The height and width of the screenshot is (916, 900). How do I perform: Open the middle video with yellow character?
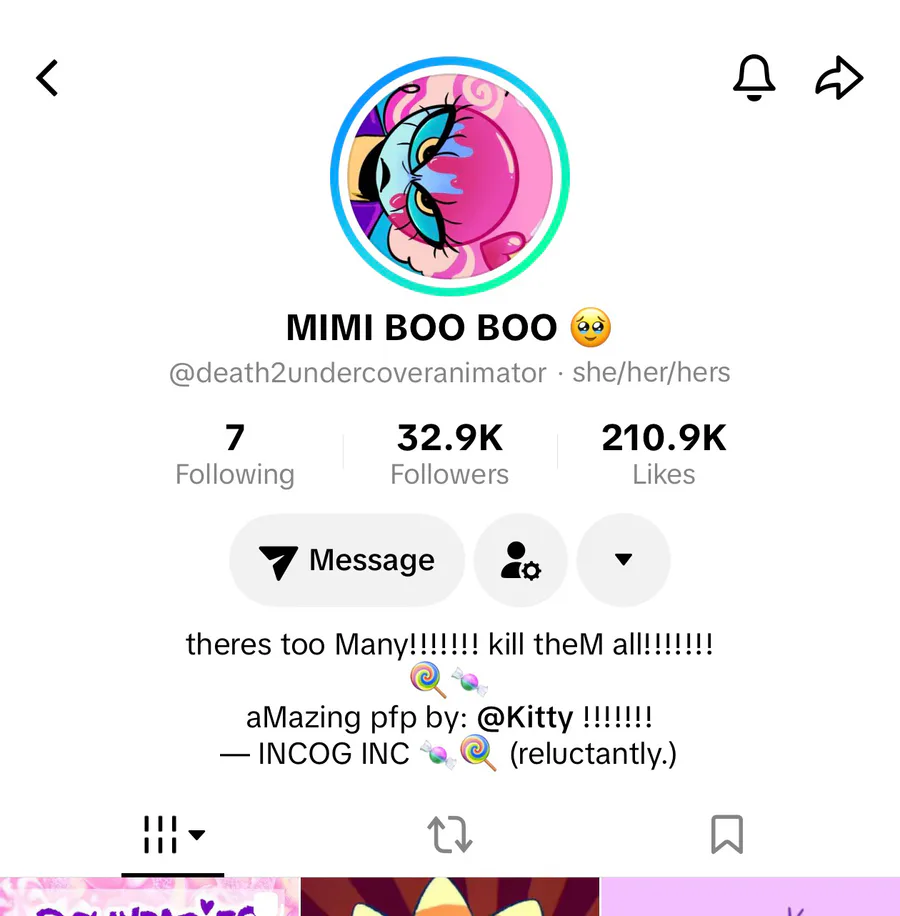pyautogui.click(x=450, y=898)
